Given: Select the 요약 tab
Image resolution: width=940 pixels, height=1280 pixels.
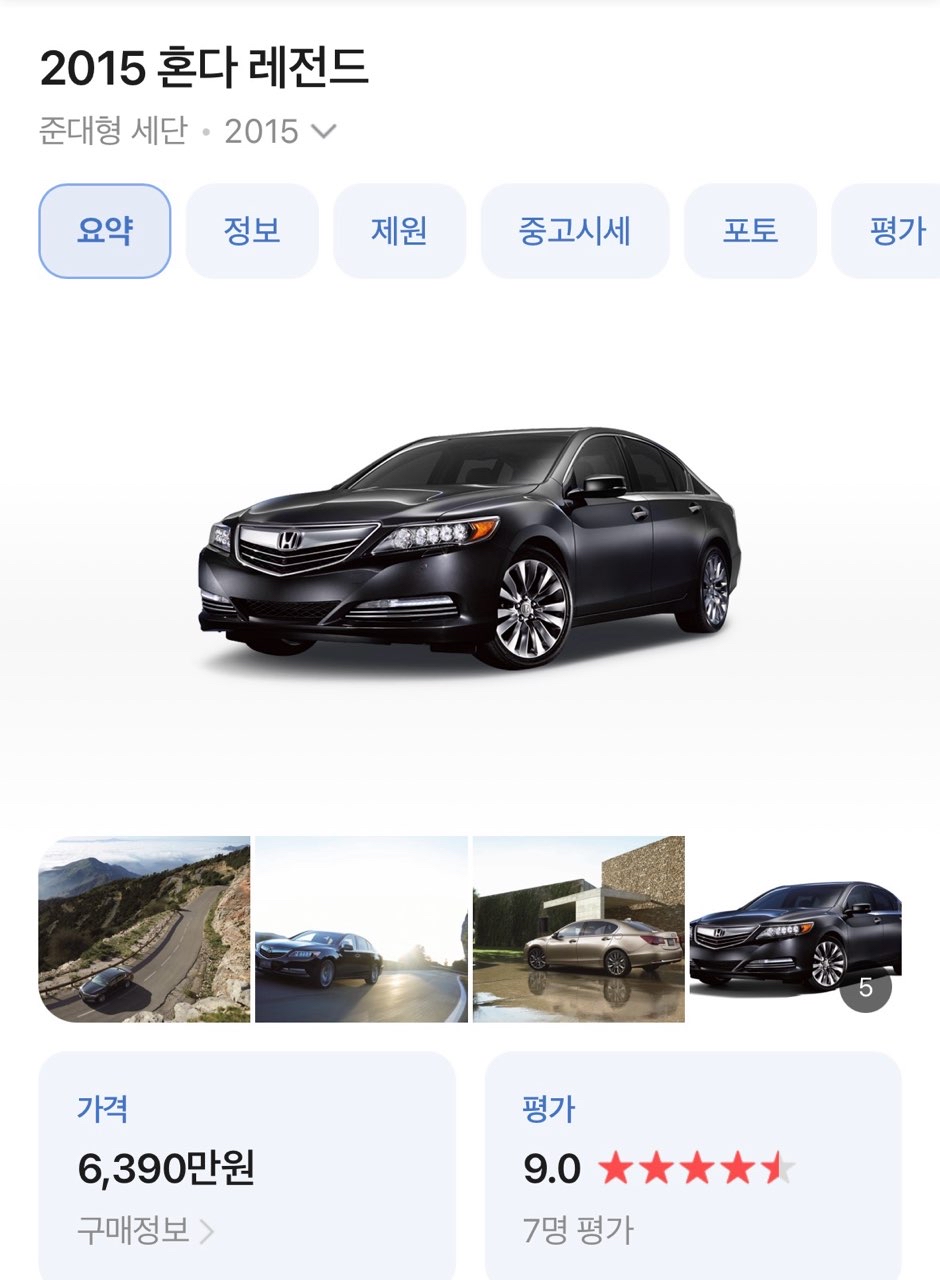Looking at the screenshot, I should pyautogui.click(x=105, y=231).
